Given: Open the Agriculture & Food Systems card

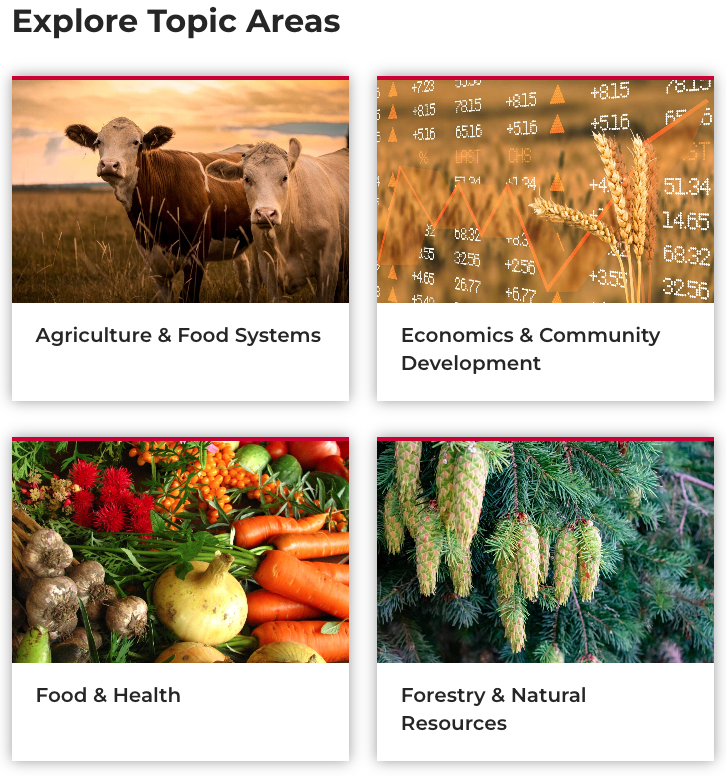Looking at the screenshot, I should pyautogui.click(x=178, y=336).
